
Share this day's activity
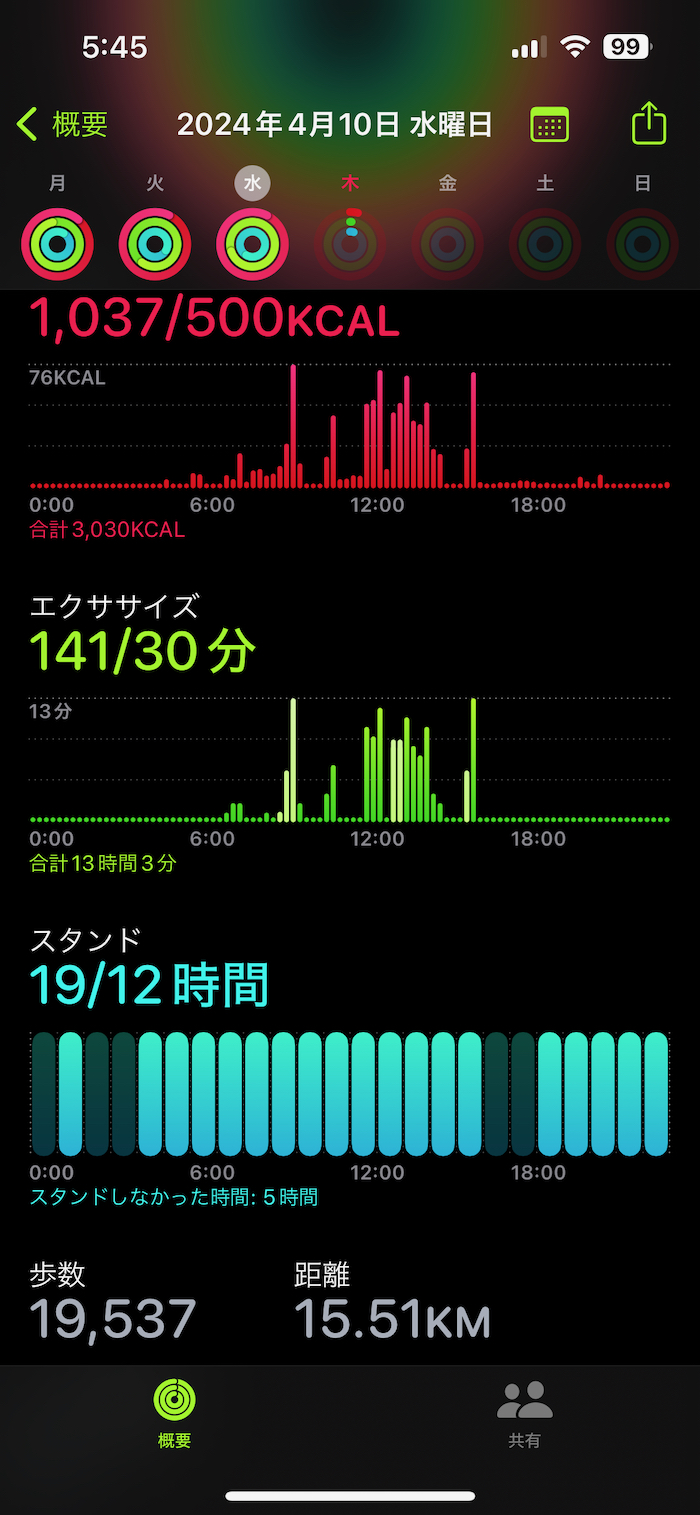[x=649, y=124]
